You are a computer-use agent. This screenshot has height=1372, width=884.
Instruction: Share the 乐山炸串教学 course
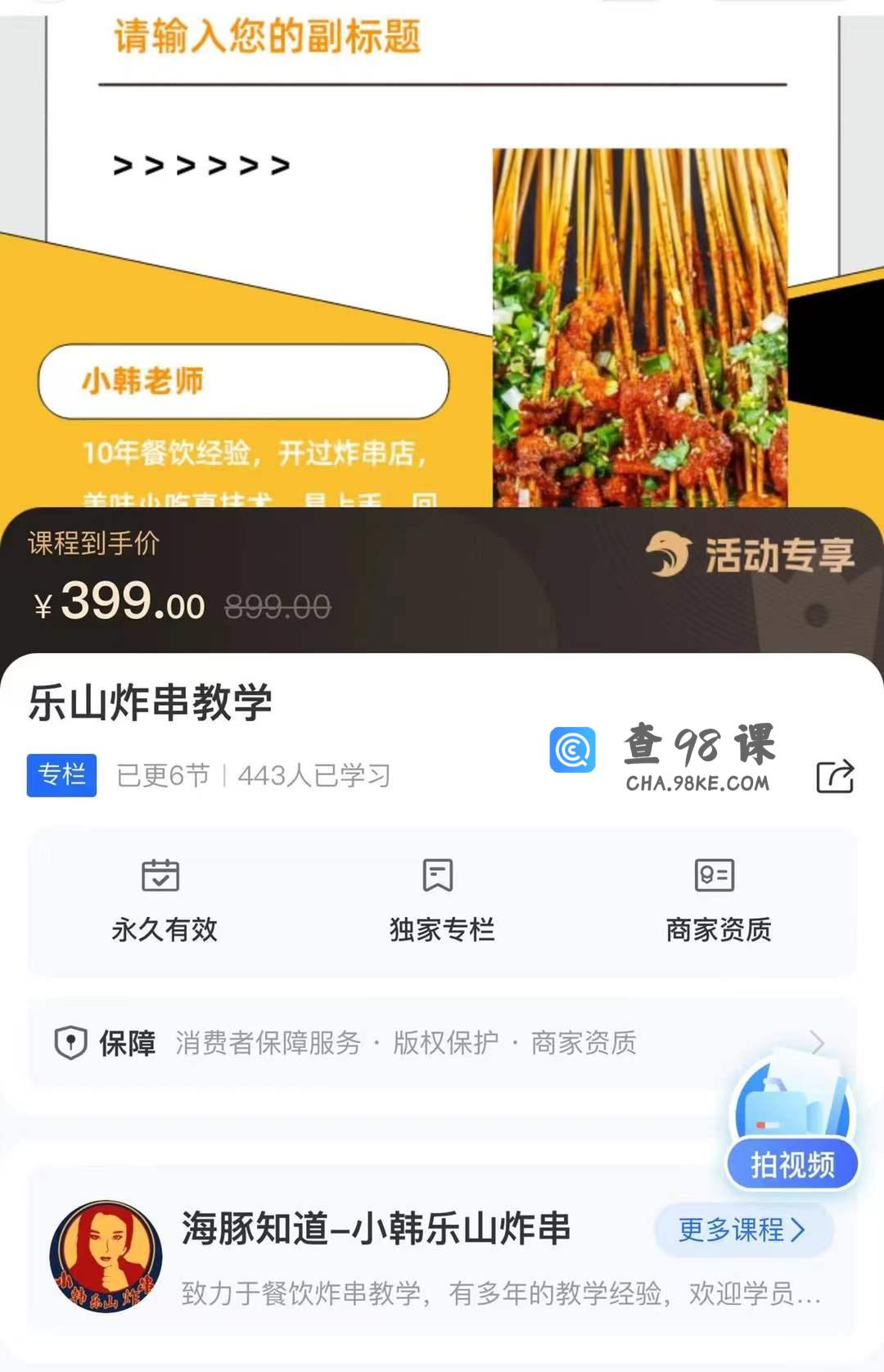pyautogui.click(x=835, y=776)
